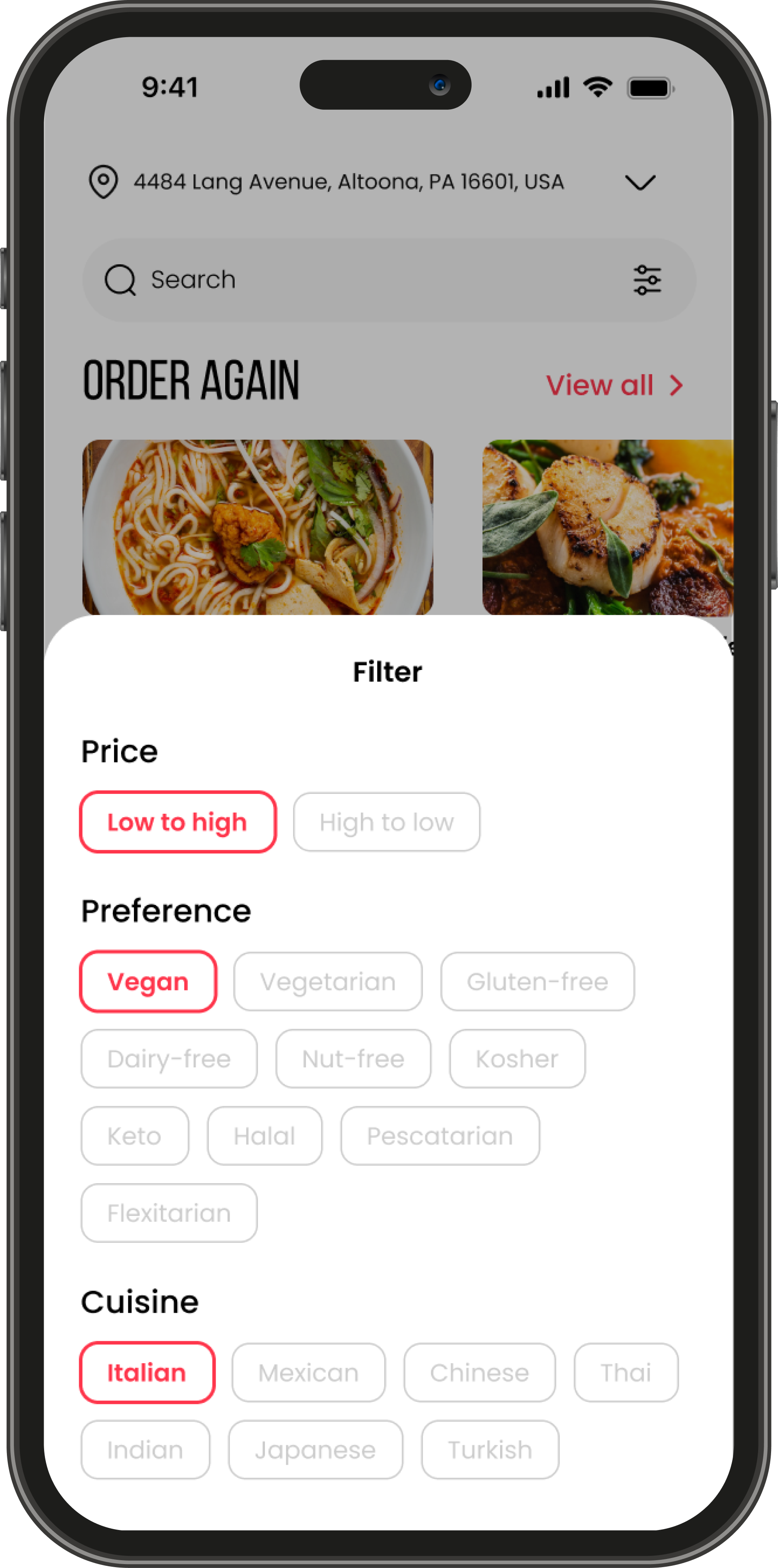Choose the Halal preference chip

tap(265, 1136)
